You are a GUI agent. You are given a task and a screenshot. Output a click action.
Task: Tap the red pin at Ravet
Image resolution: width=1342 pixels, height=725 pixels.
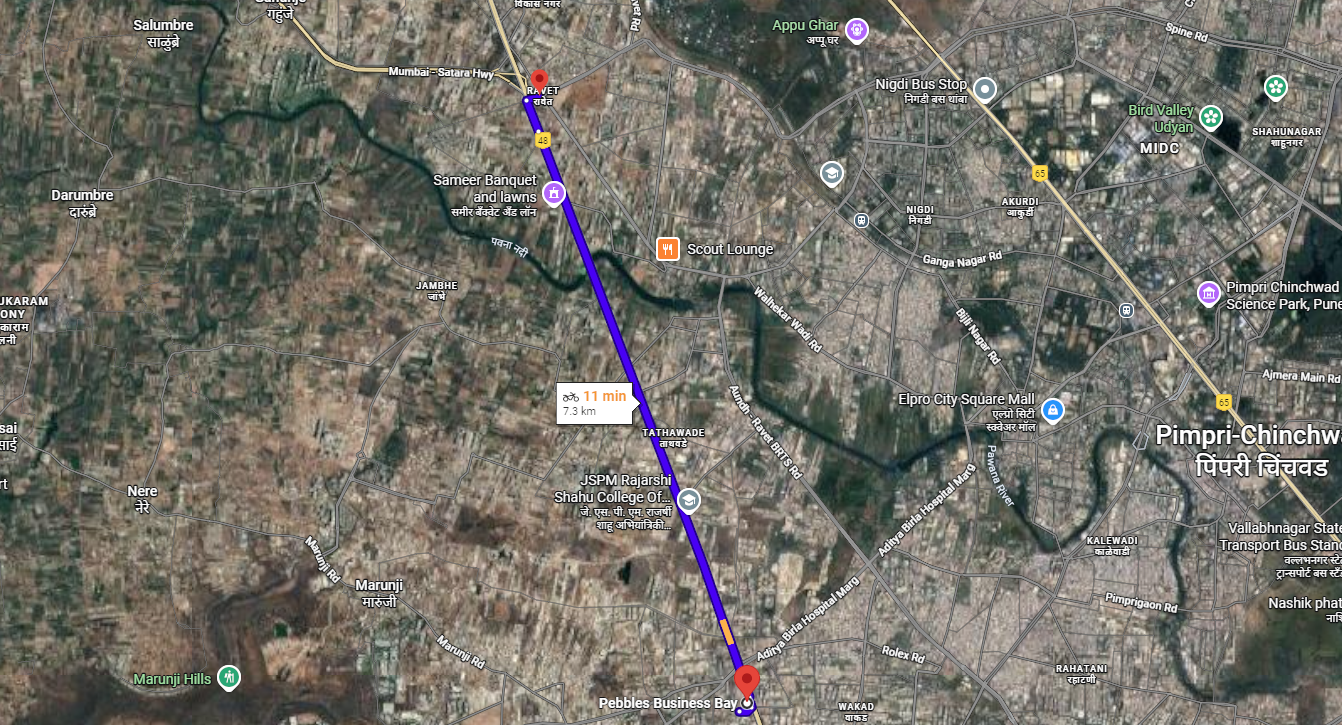click(x=539, y=80)
